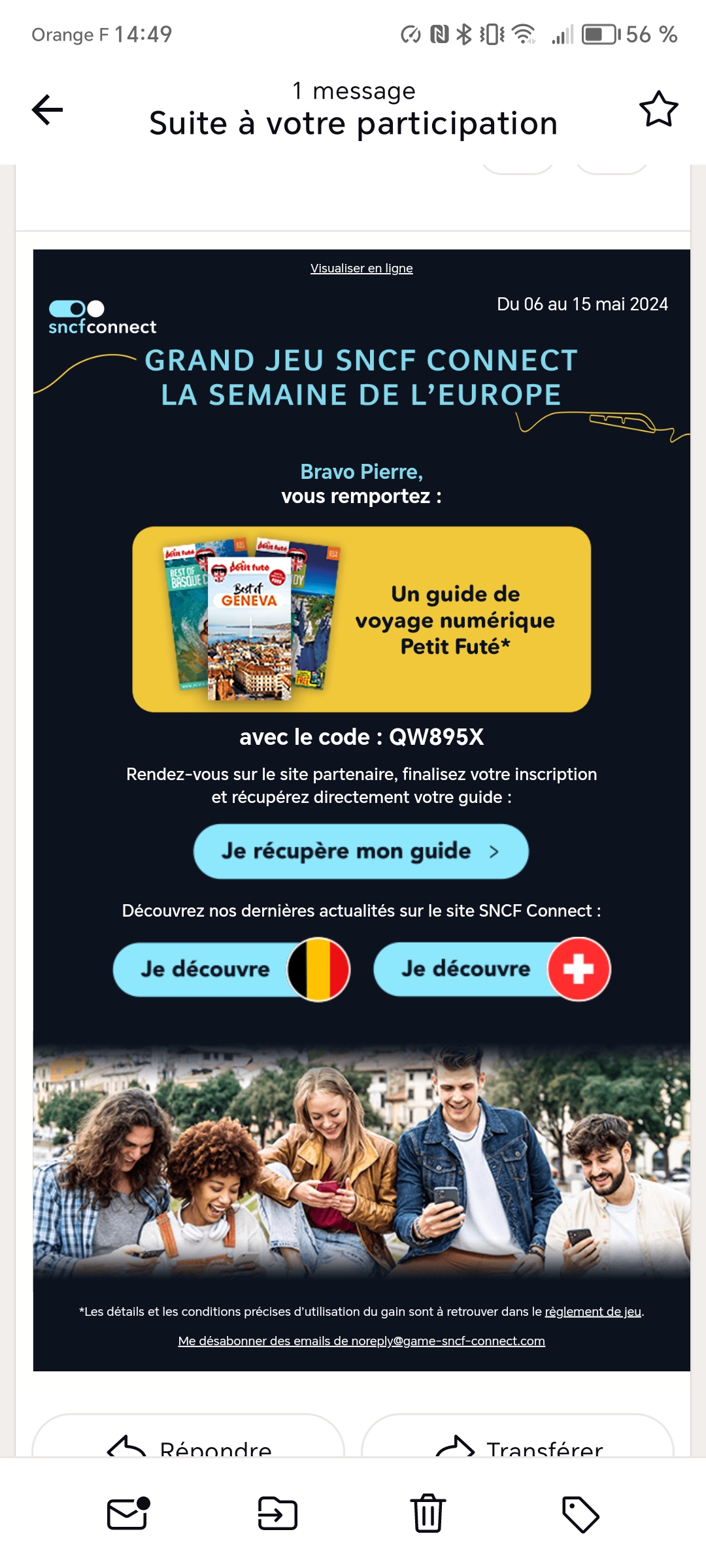The width and height of the screenshot is (706, 1568).
Task: Tap 'Je découvre' with the Swiss flag
Action: click(492, 969)
